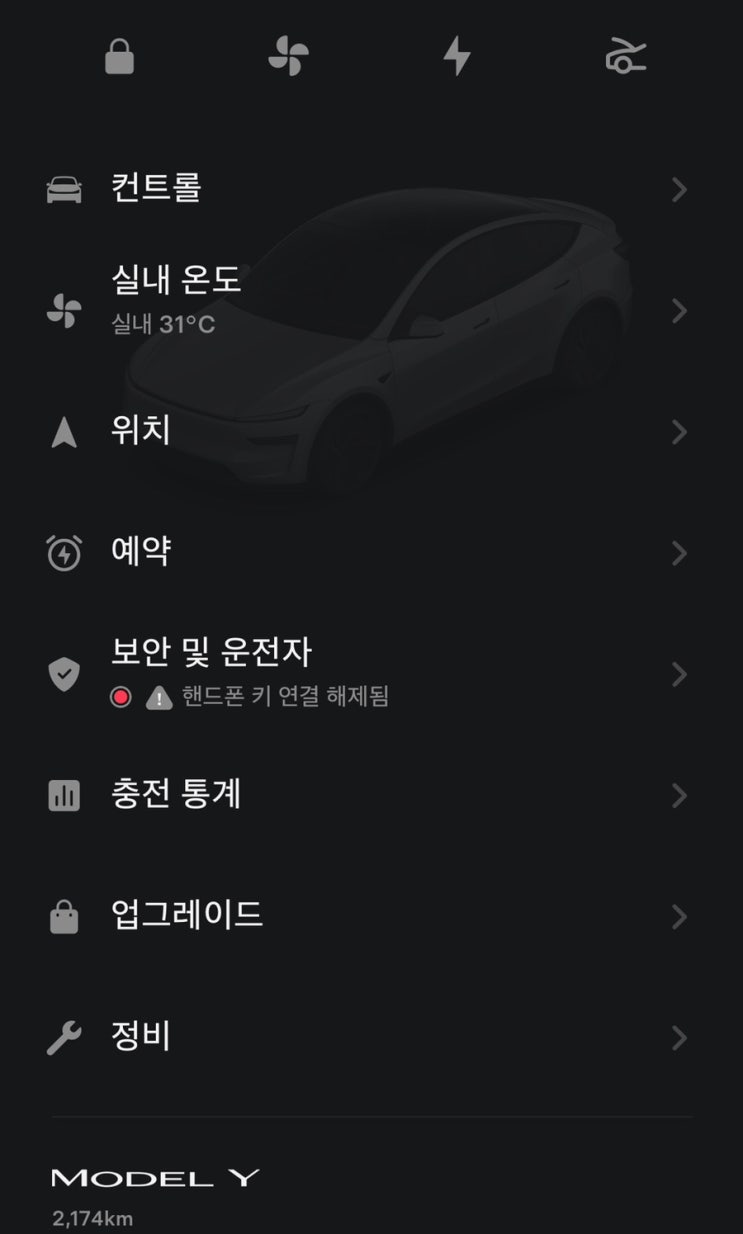Open 실내 온도 climate settings
The image size is (743, 1234).
point(370,310)
